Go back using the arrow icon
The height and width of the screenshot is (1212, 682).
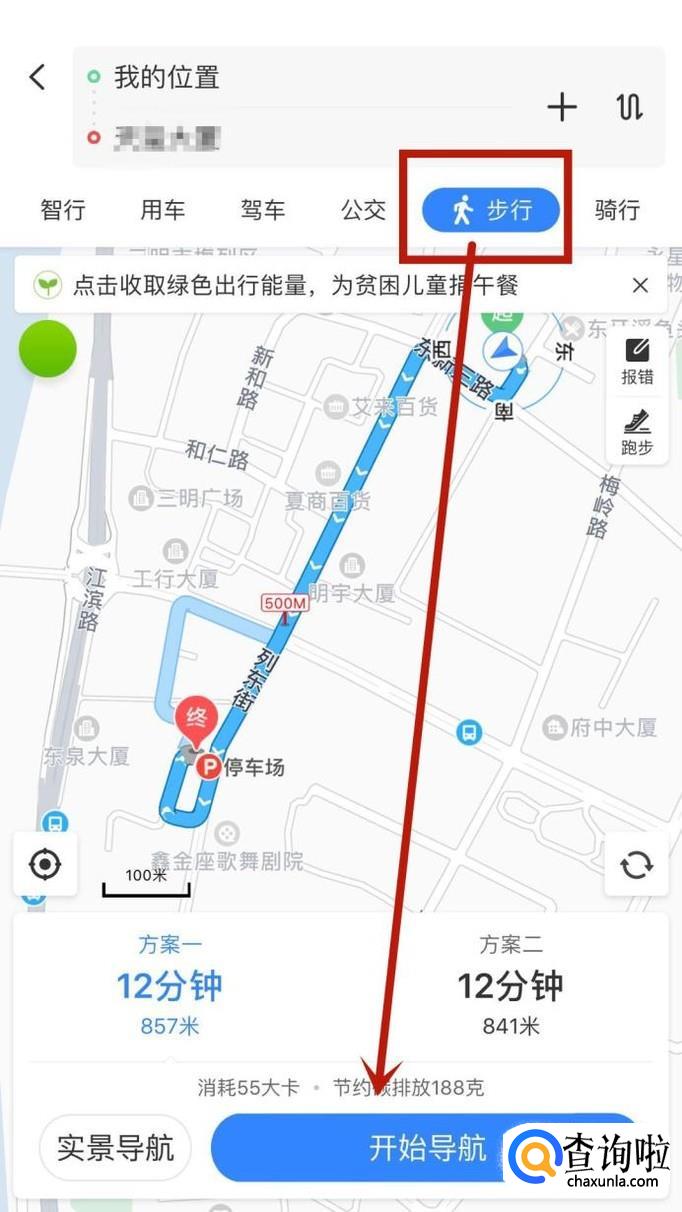tap(37, 77)
